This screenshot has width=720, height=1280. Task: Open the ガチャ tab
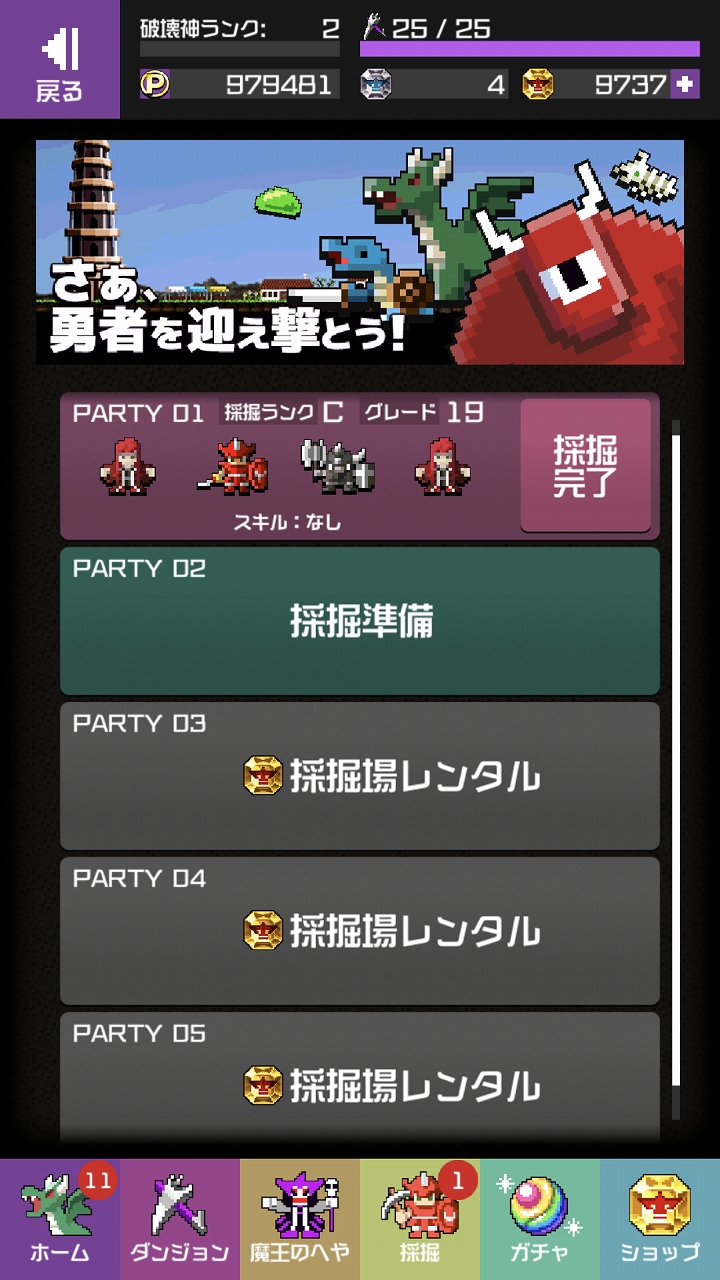540,1220
